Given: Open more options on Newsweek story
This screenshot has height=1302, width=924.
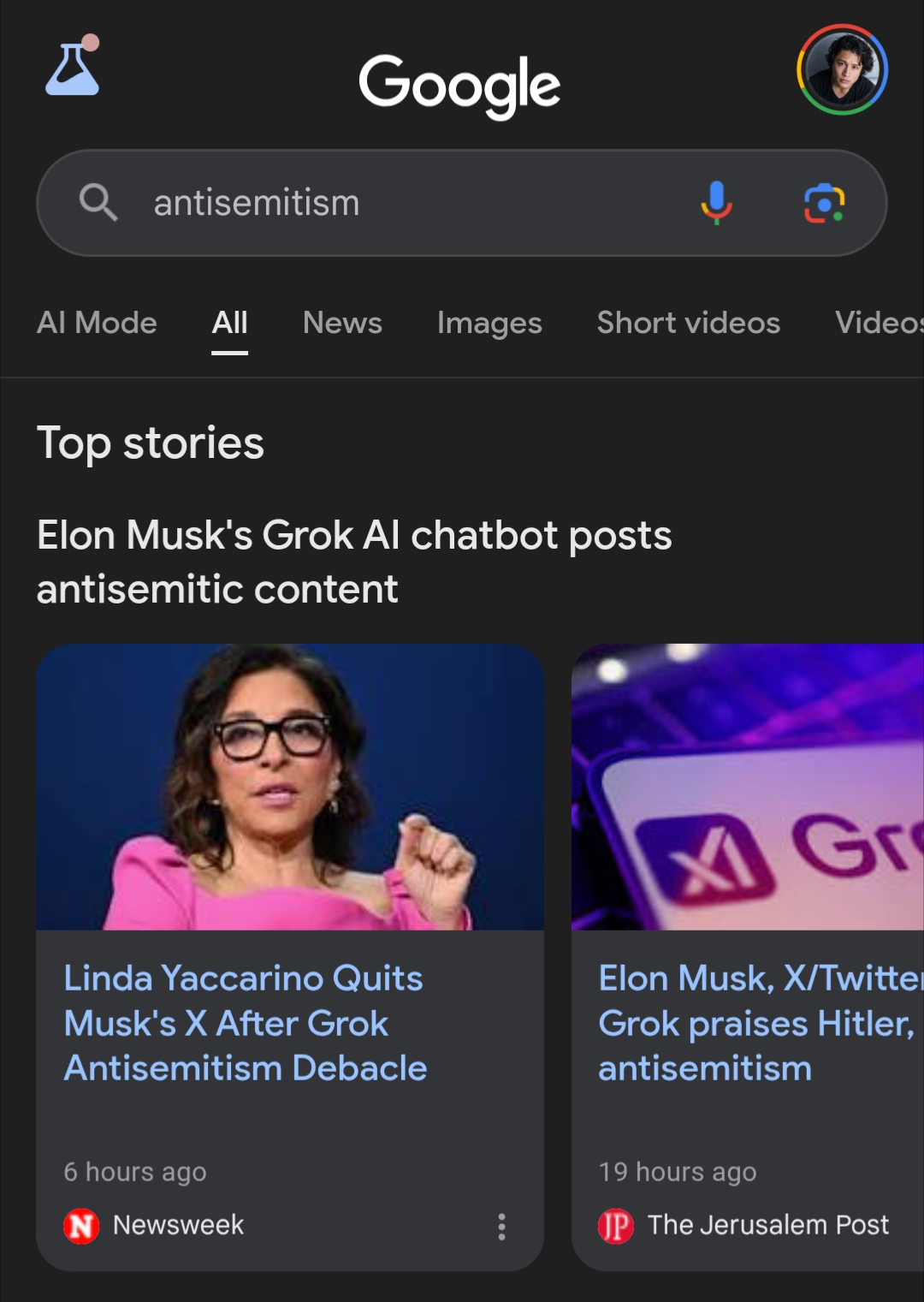Looking at the screenshot, I should pyautogui.click(x=502, y=1226).
